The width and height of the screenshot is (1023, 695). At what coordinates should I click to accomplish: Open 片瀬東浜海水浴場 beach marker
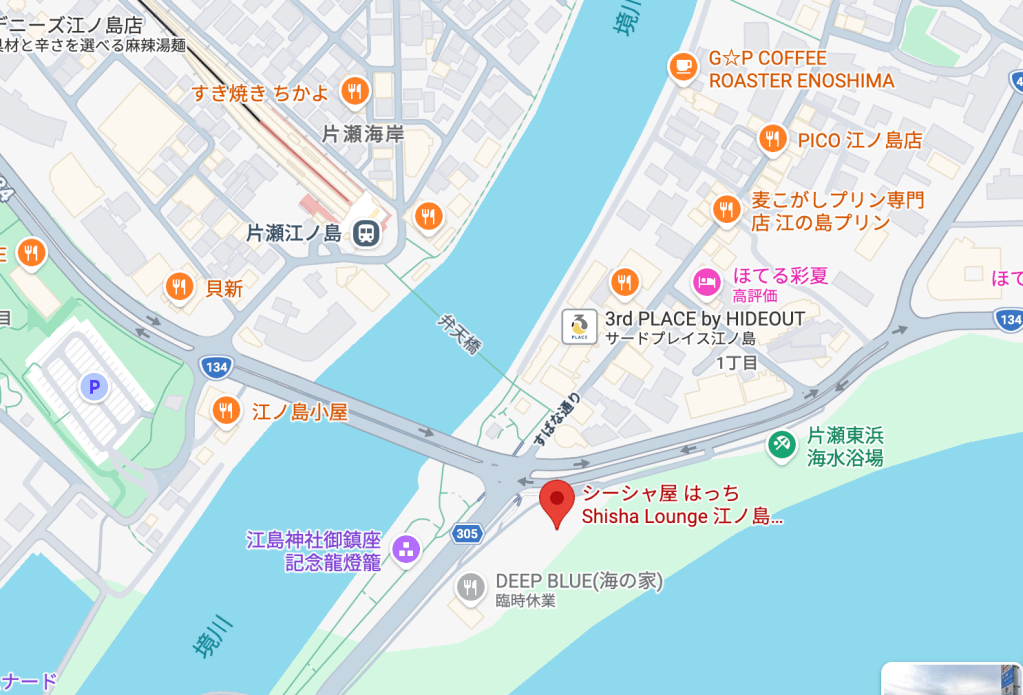pyautogui.click(x=782, y=443)
